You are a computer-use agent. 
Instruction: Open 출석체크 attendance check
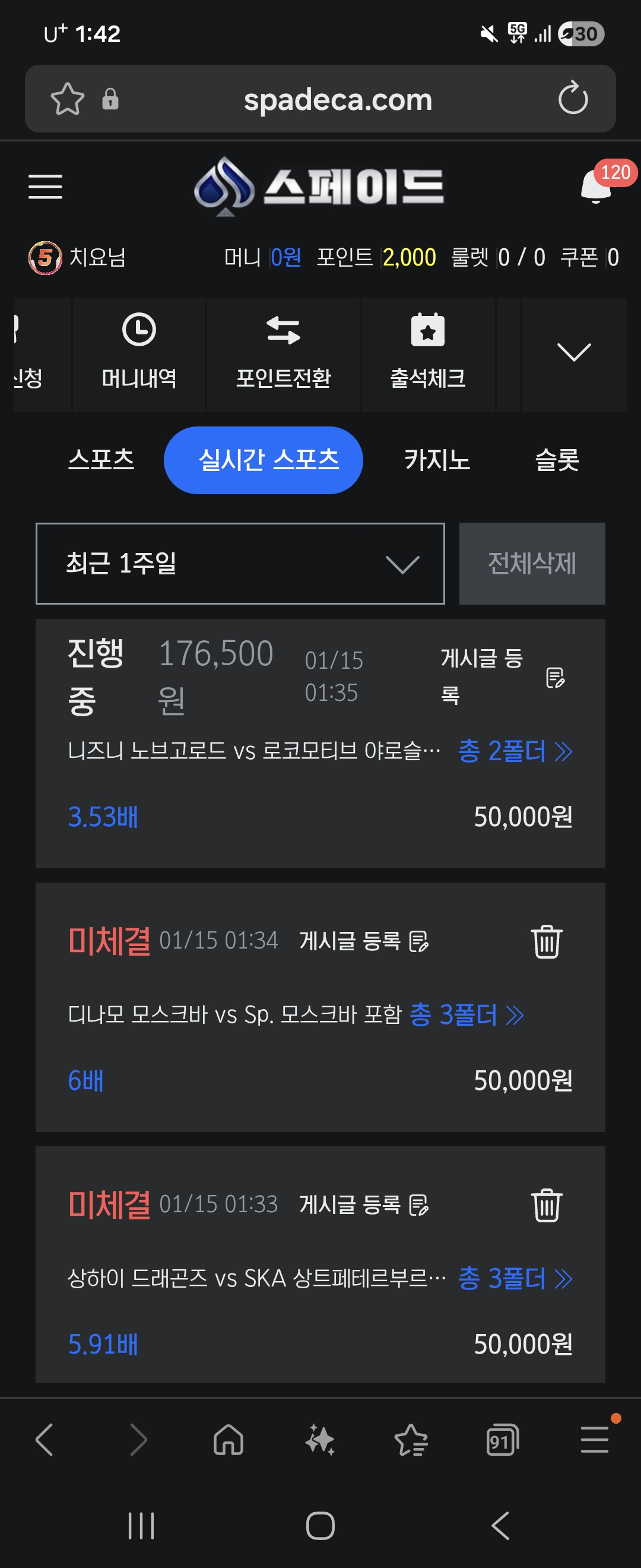427,354
